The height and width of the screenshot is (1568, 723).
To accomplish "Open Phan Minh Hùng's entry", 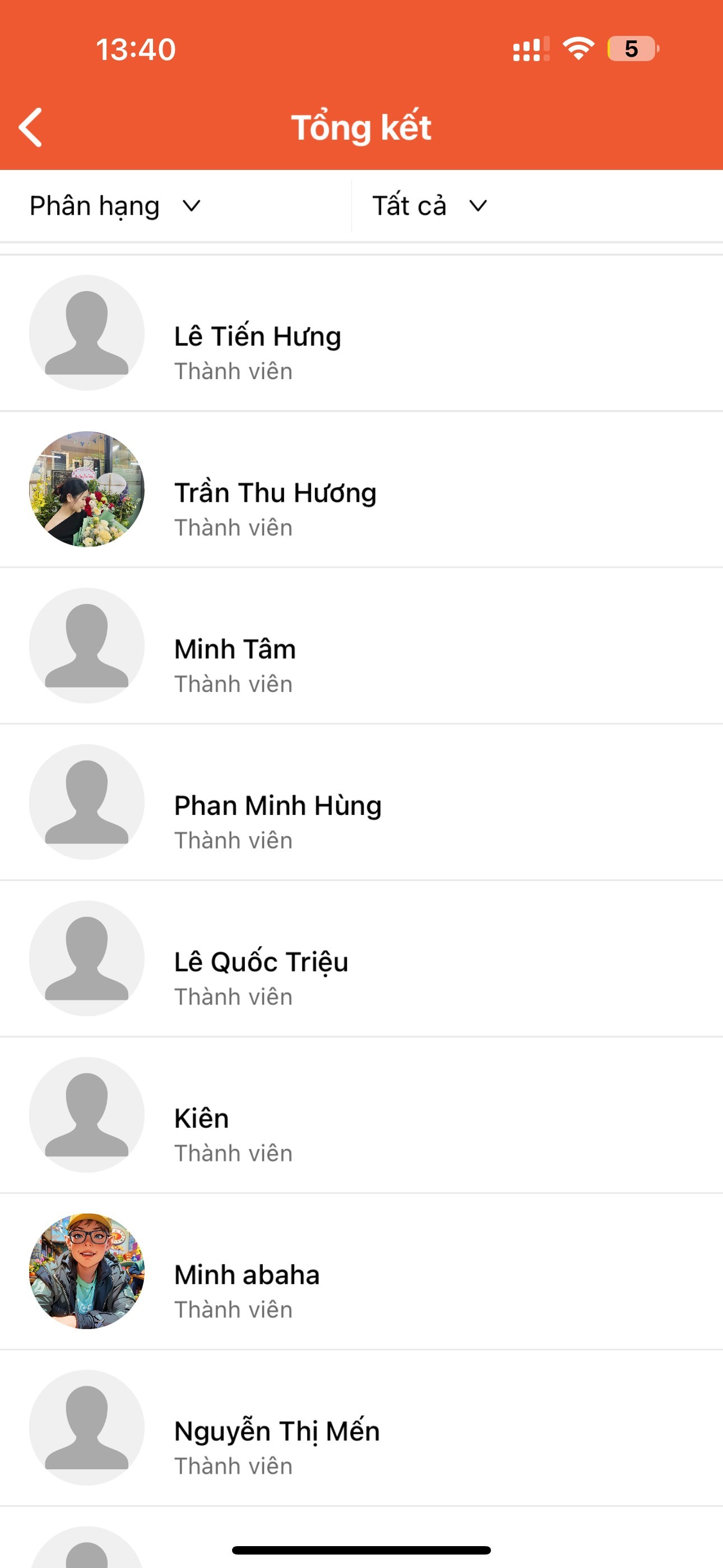I will pos(277,806).
